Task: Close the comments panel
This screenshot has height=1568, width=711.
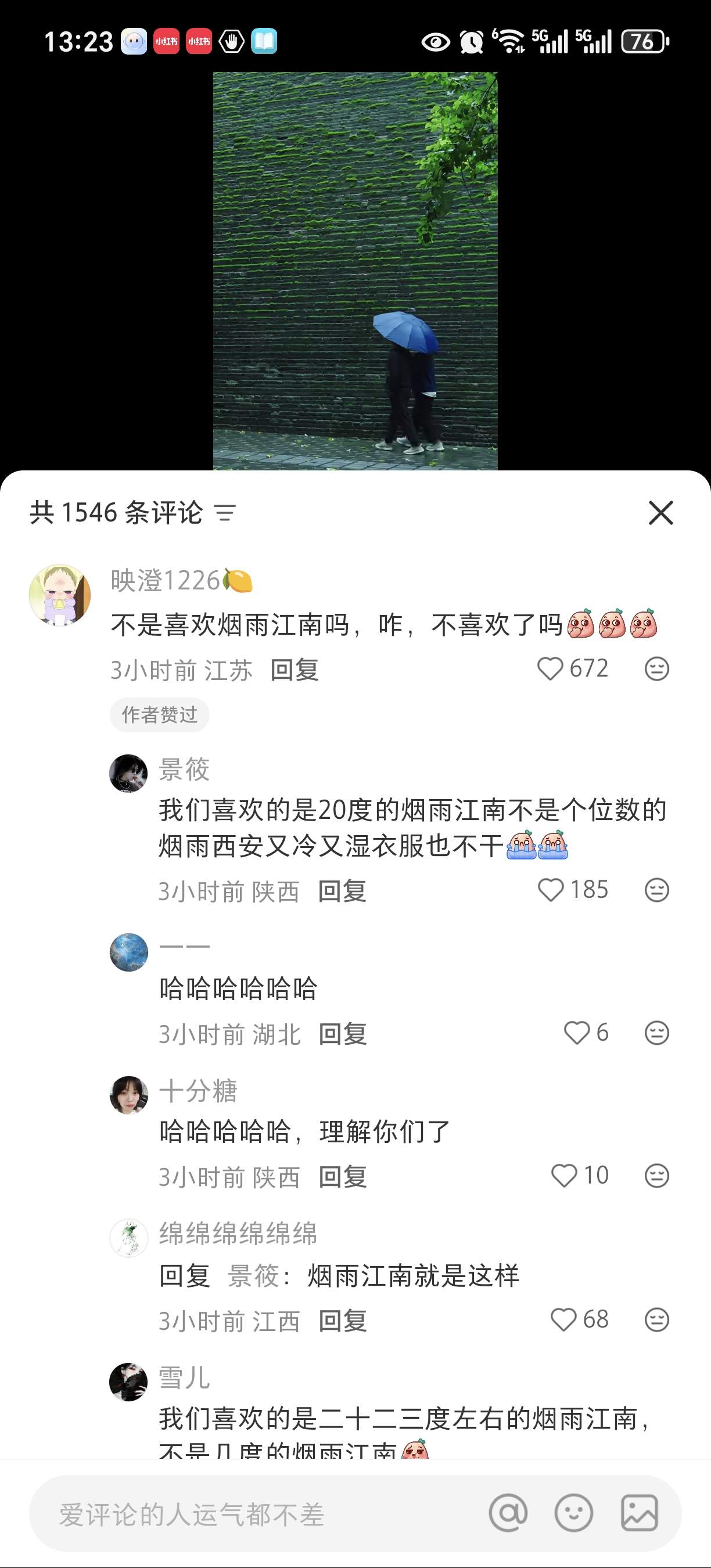Action: pos(660,513)
